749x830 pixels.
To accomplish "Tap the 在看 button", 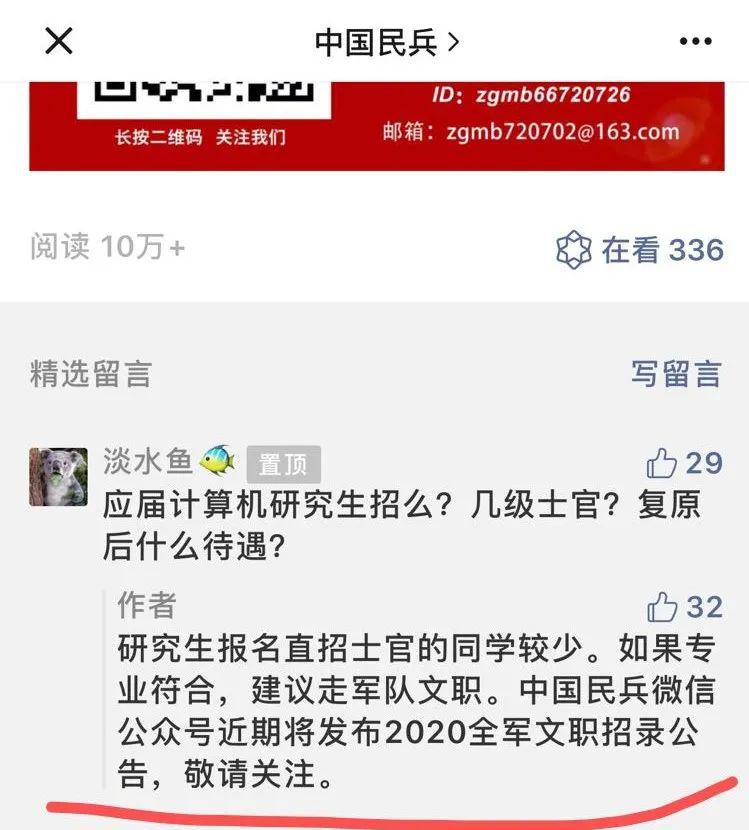I will 639,249.
